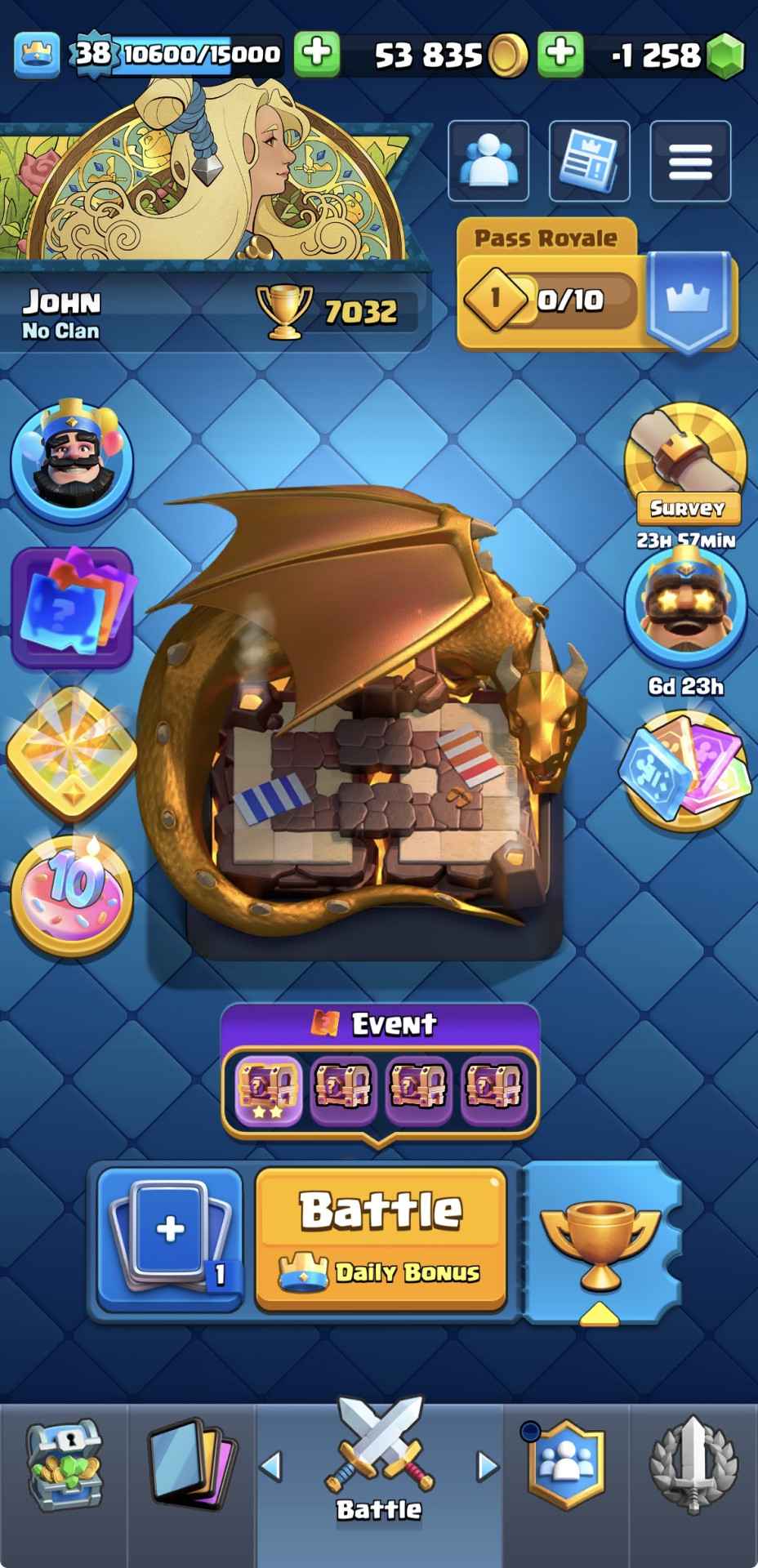Open the news feed icon
This screenshot has height=1568, width=758.
pyautogui.click(x=589, y=161)
